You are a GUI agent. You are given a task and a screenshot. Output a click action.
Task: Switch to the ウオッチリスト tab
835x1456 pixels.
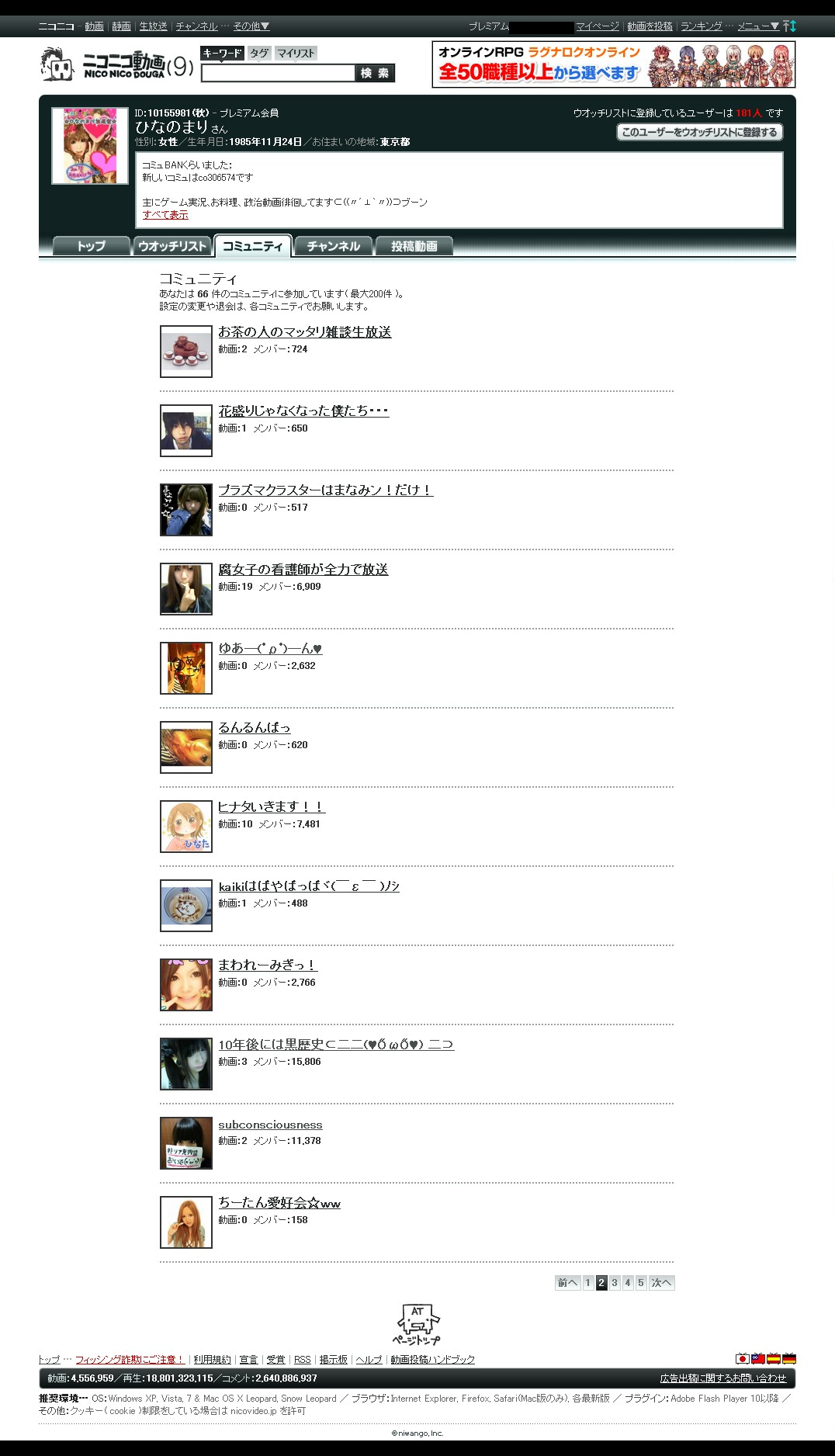[x=172, y=246]
